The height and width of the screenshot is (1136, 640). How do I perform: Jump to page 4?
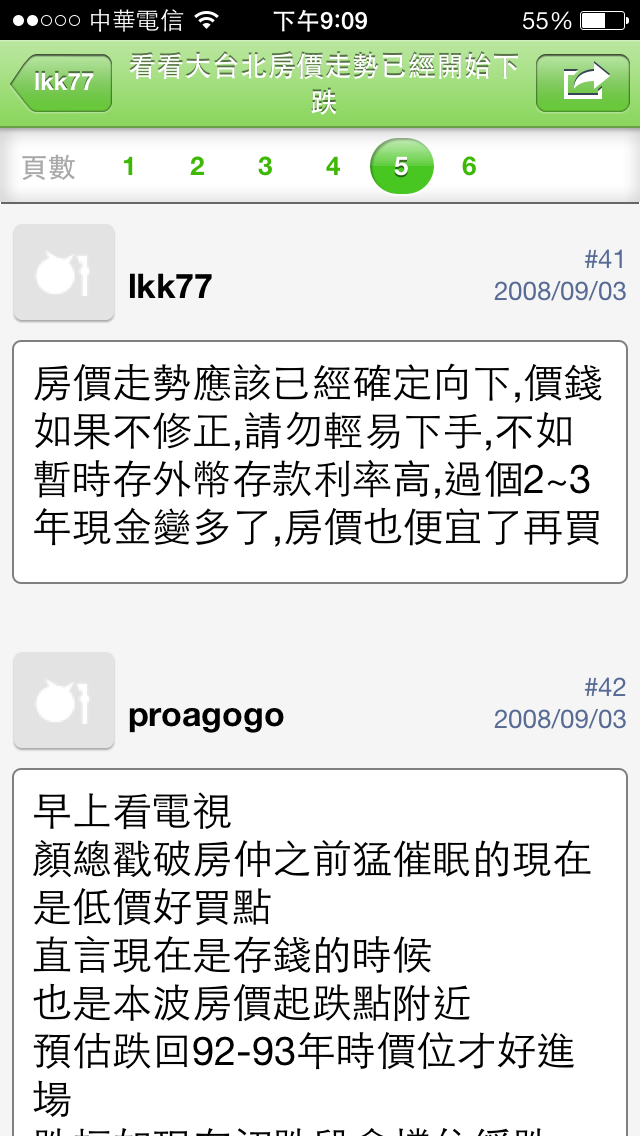tap(333, 167)
